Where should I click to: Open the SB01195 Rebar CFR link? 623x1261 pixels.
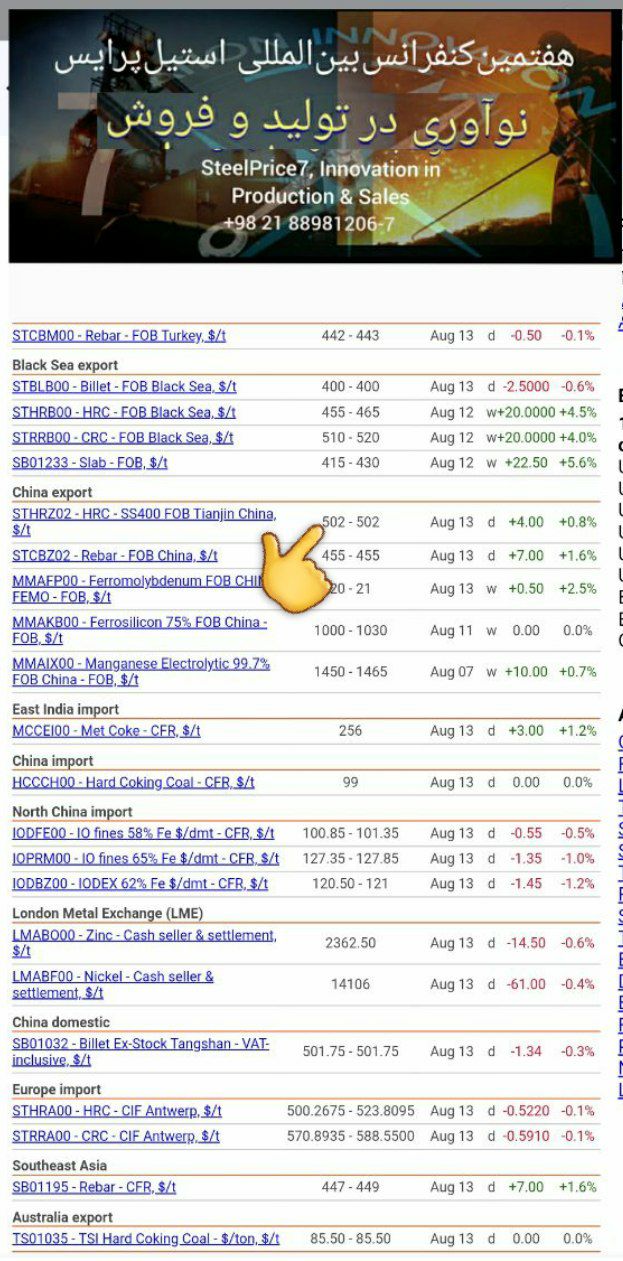click(x=94, y=1187)
